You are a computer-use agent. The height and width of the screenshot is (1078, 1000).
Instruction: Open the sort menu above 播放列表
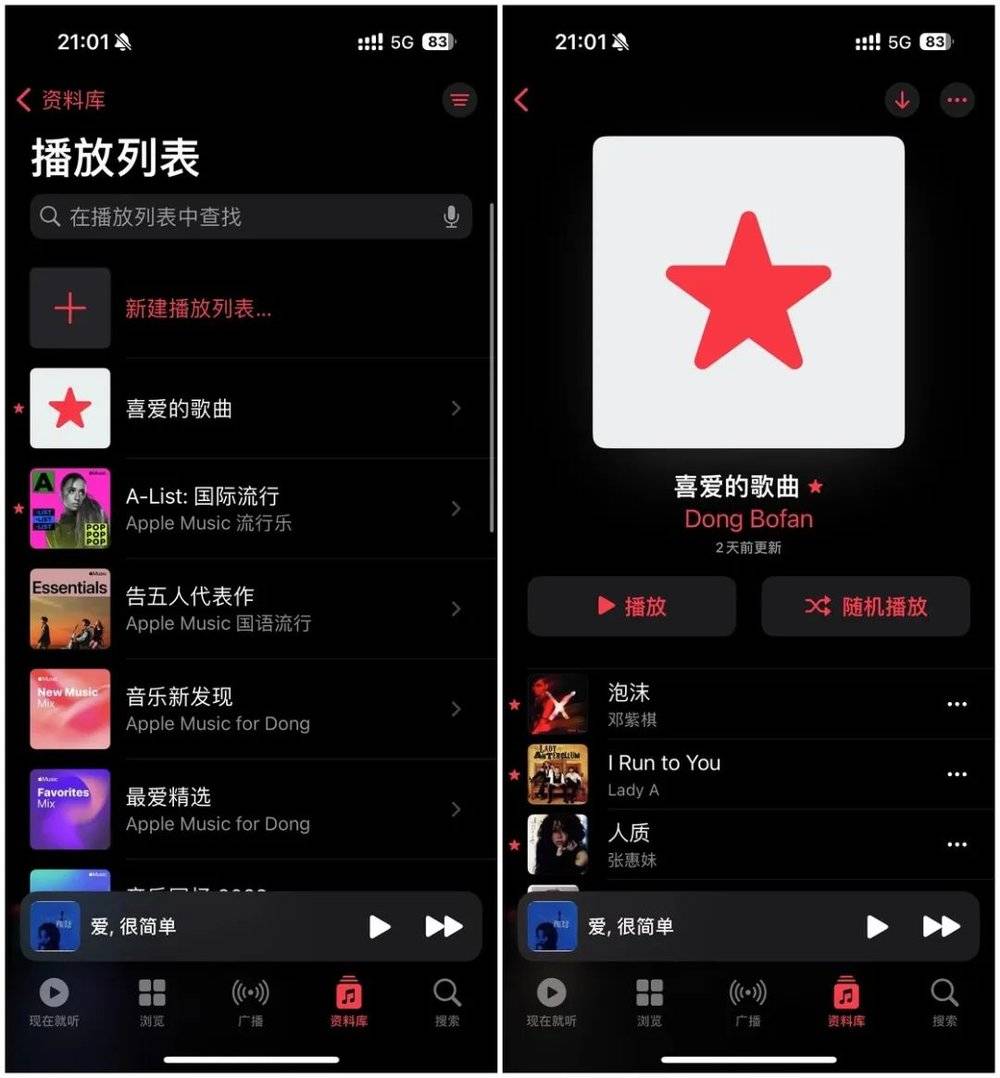pyautogui.click(x=459, y=100)
